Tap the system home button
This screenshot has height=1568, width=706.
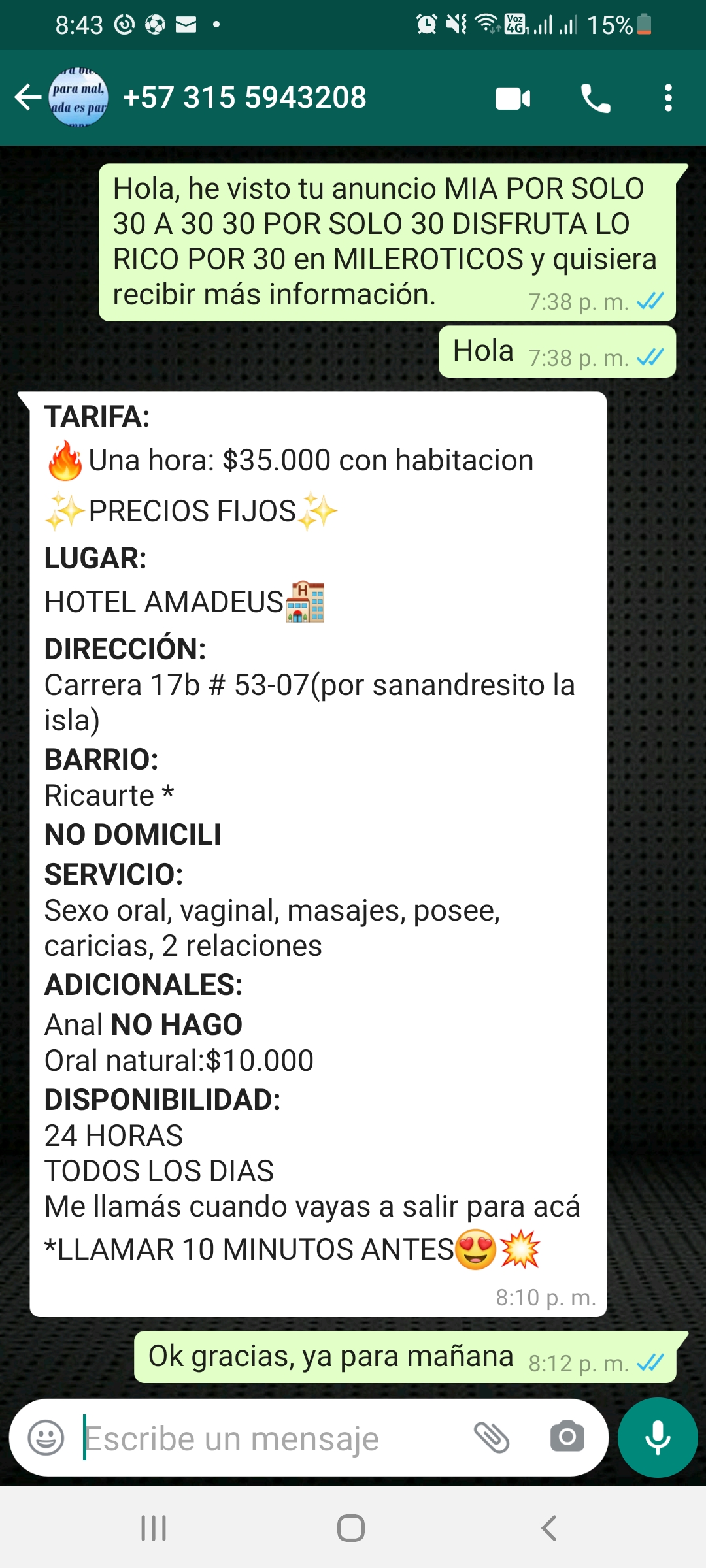(351, 1528)
